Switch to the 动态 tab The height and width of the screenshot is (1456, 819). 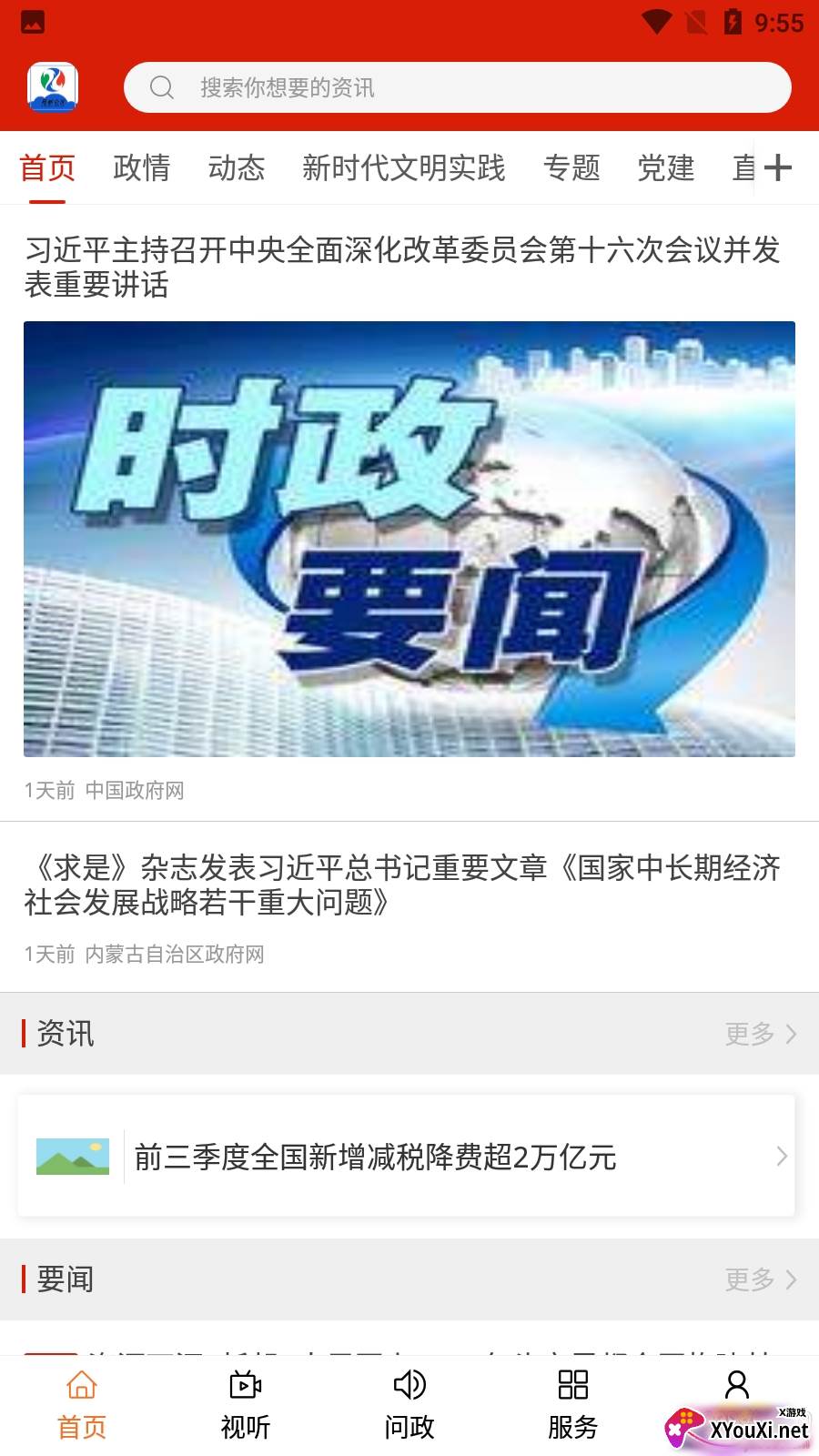tap(236, 167)
